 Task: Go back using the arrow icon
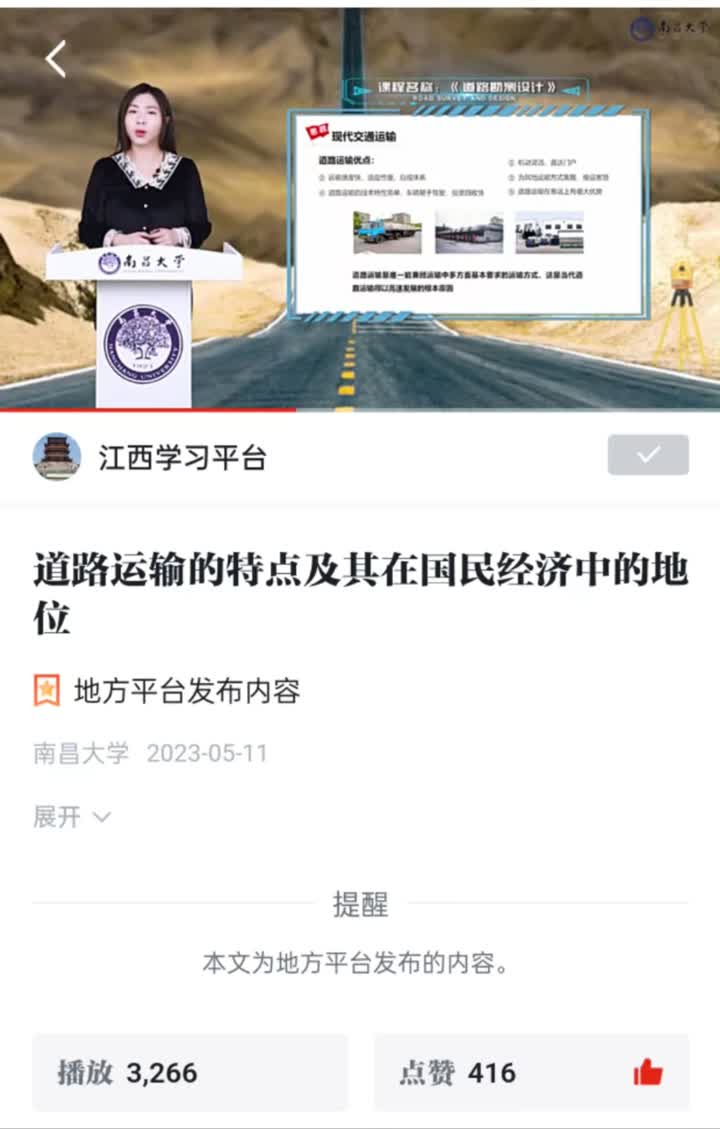point(56,60)
